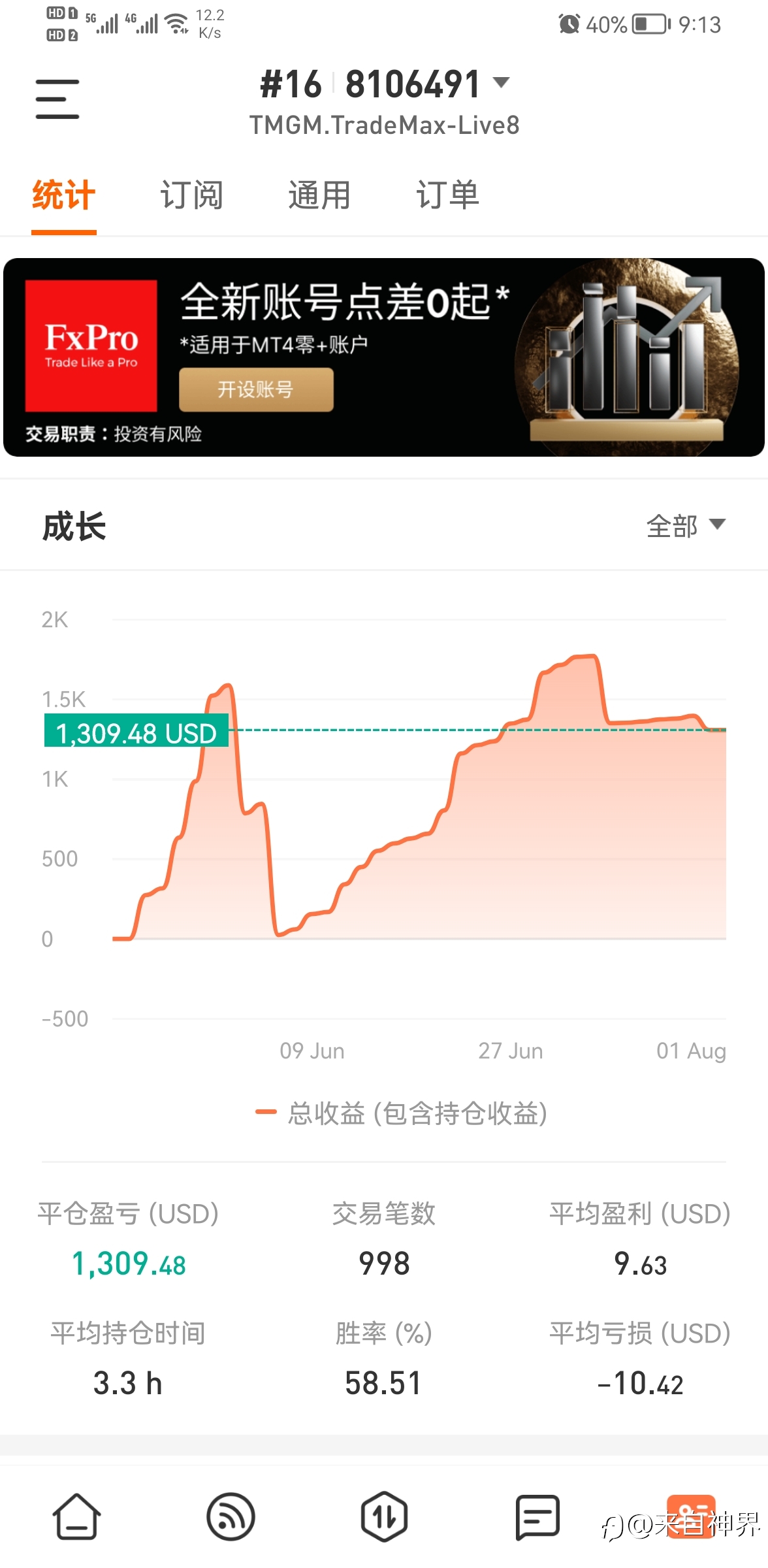Viewport: 768px width, 1568px height.
Task: Expand the account 8106491 dropdown
Action: click(x=384, y=84)
